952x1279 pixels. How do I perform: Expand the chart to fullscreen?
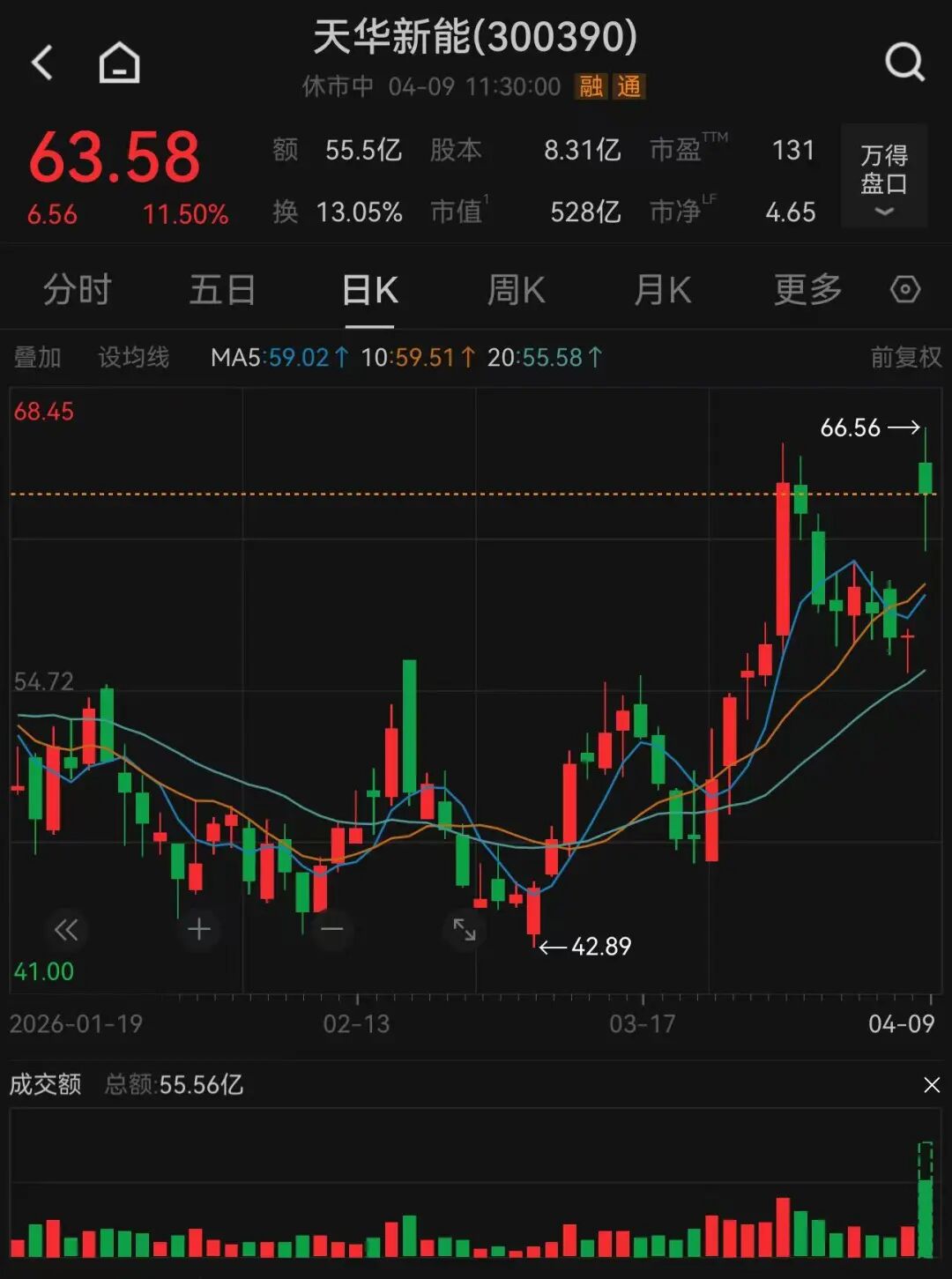click(465, 929)
